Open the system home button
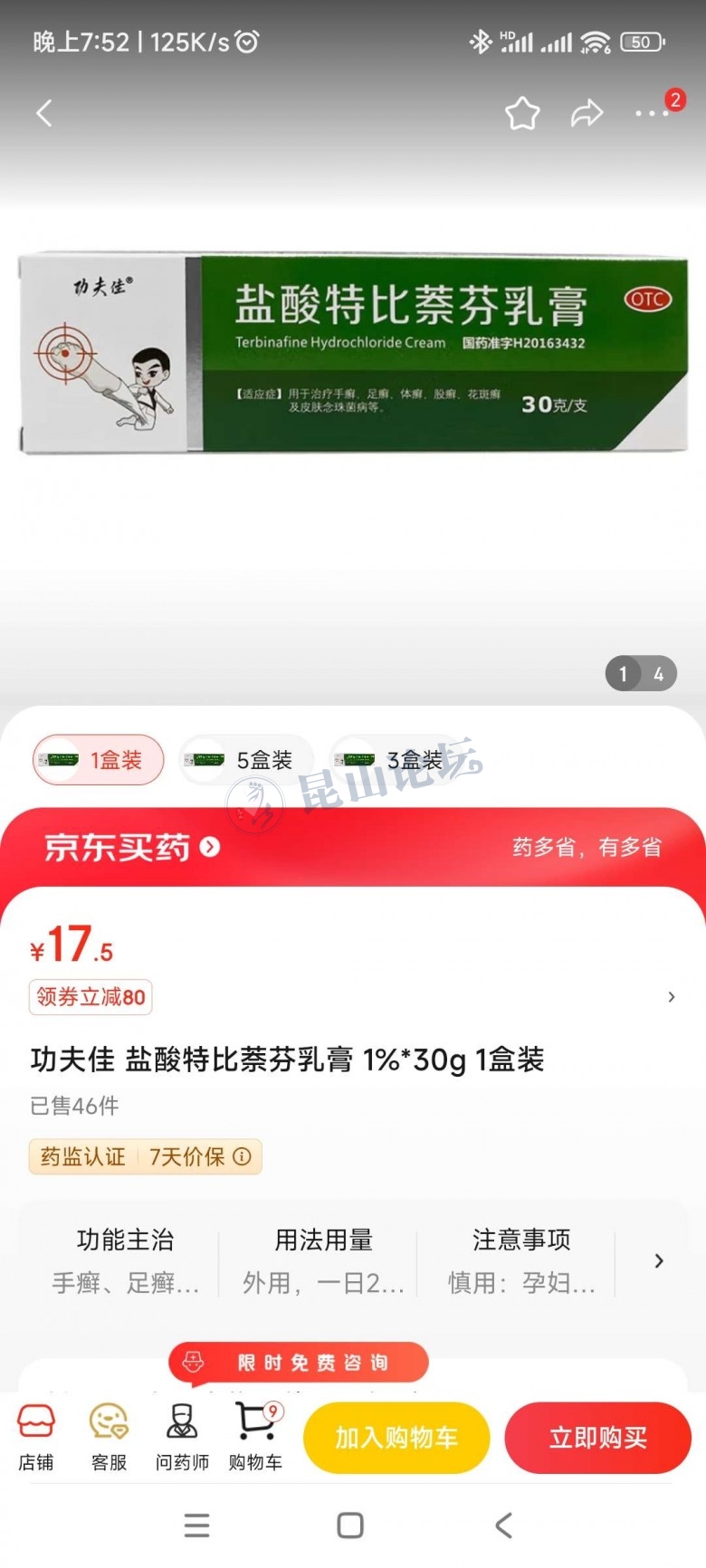 pyautogui.click(x=350, y=1525)
